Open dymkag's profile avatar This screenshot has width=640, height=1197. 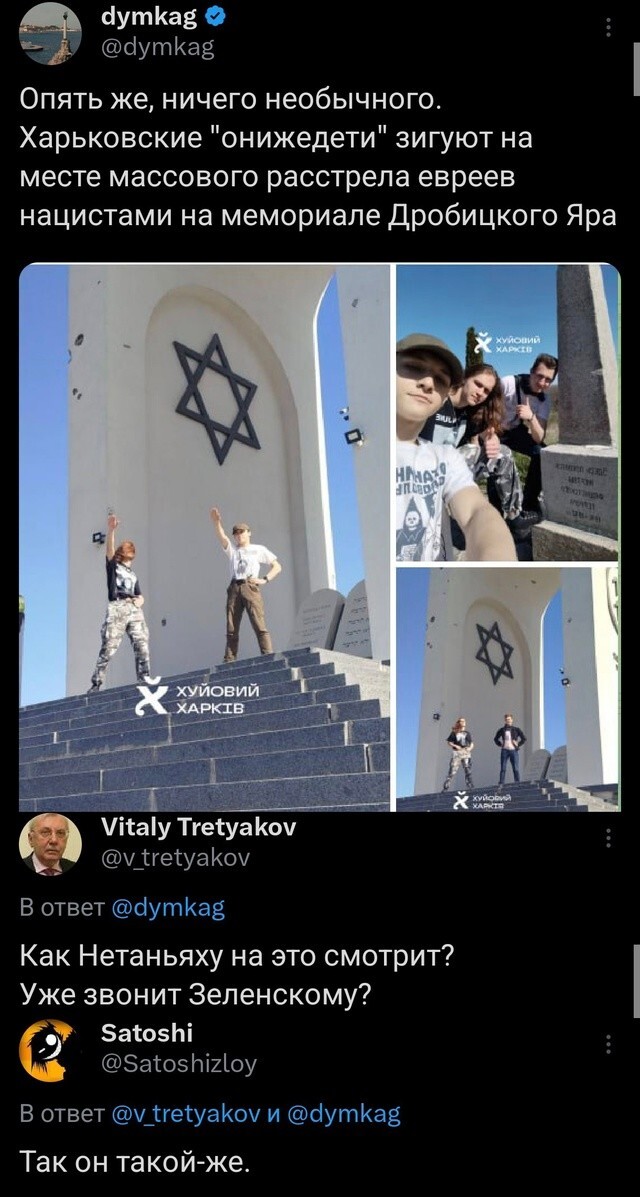pos(50,34)
